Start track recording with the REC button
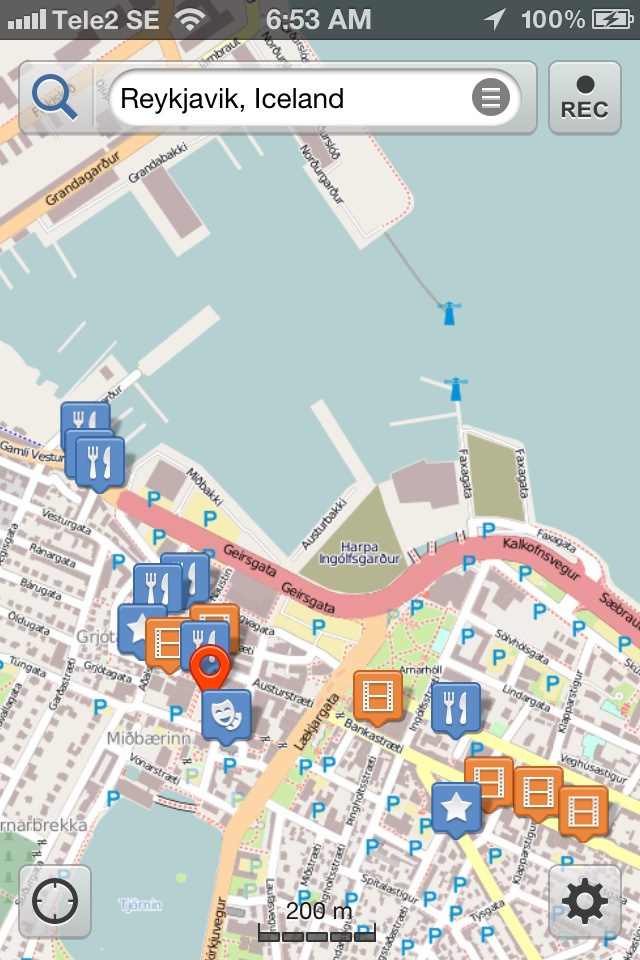Screen dimensions: 640x960 point(585,98)
